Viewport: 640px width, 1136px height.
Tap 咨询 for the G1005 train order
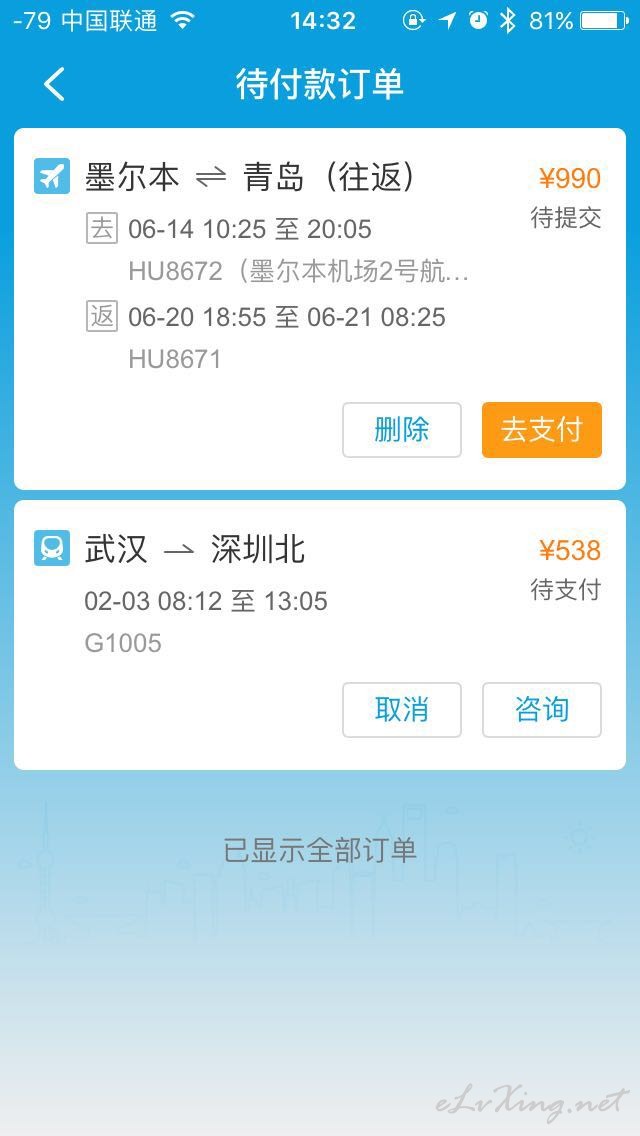click(x=541, y=710)
